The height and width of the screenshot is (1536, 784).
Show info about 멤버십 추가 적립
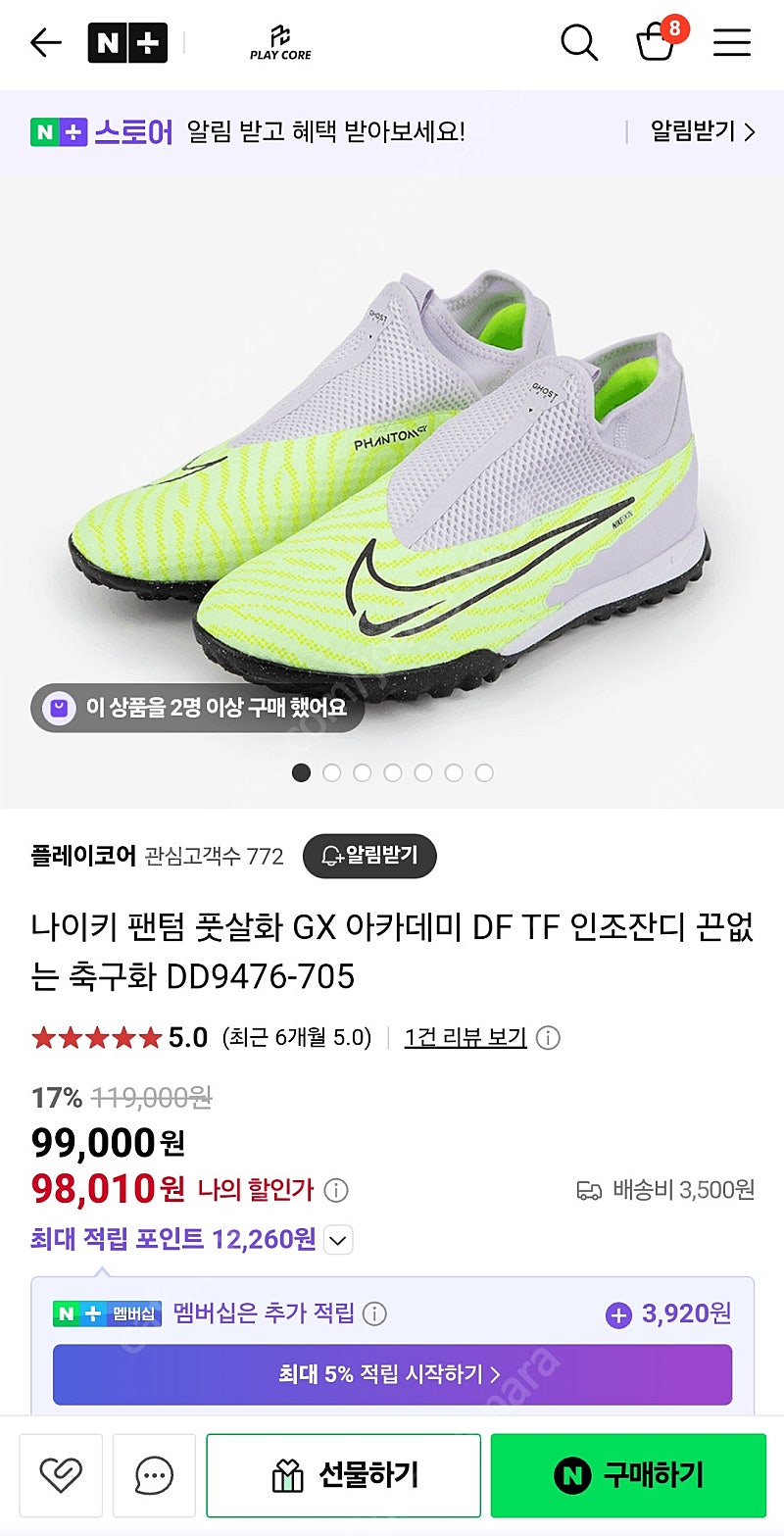pyautogui.click(x=374, y=1313)
